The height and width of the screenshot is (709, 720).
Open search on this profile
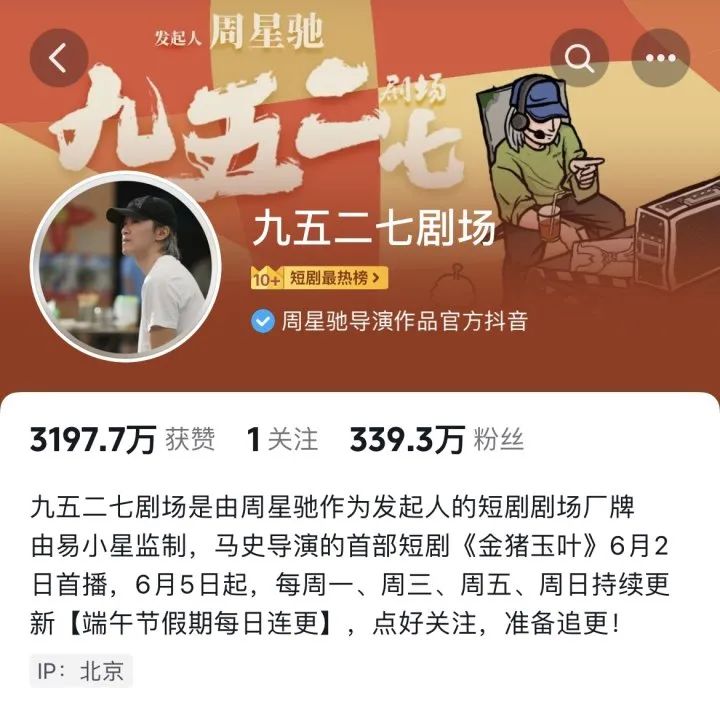coord(579,58)
